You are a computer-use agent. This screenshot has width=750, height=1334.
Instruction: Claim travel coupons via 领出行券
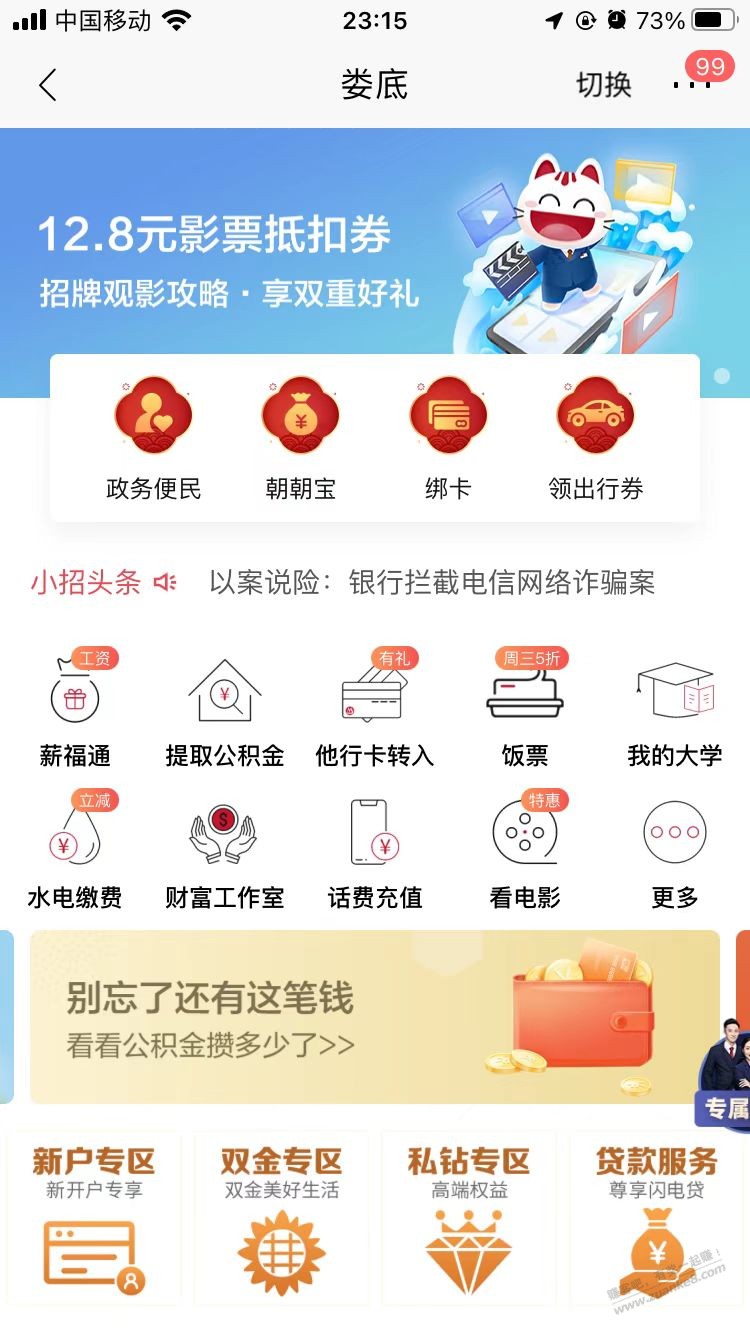click(595, 438)
